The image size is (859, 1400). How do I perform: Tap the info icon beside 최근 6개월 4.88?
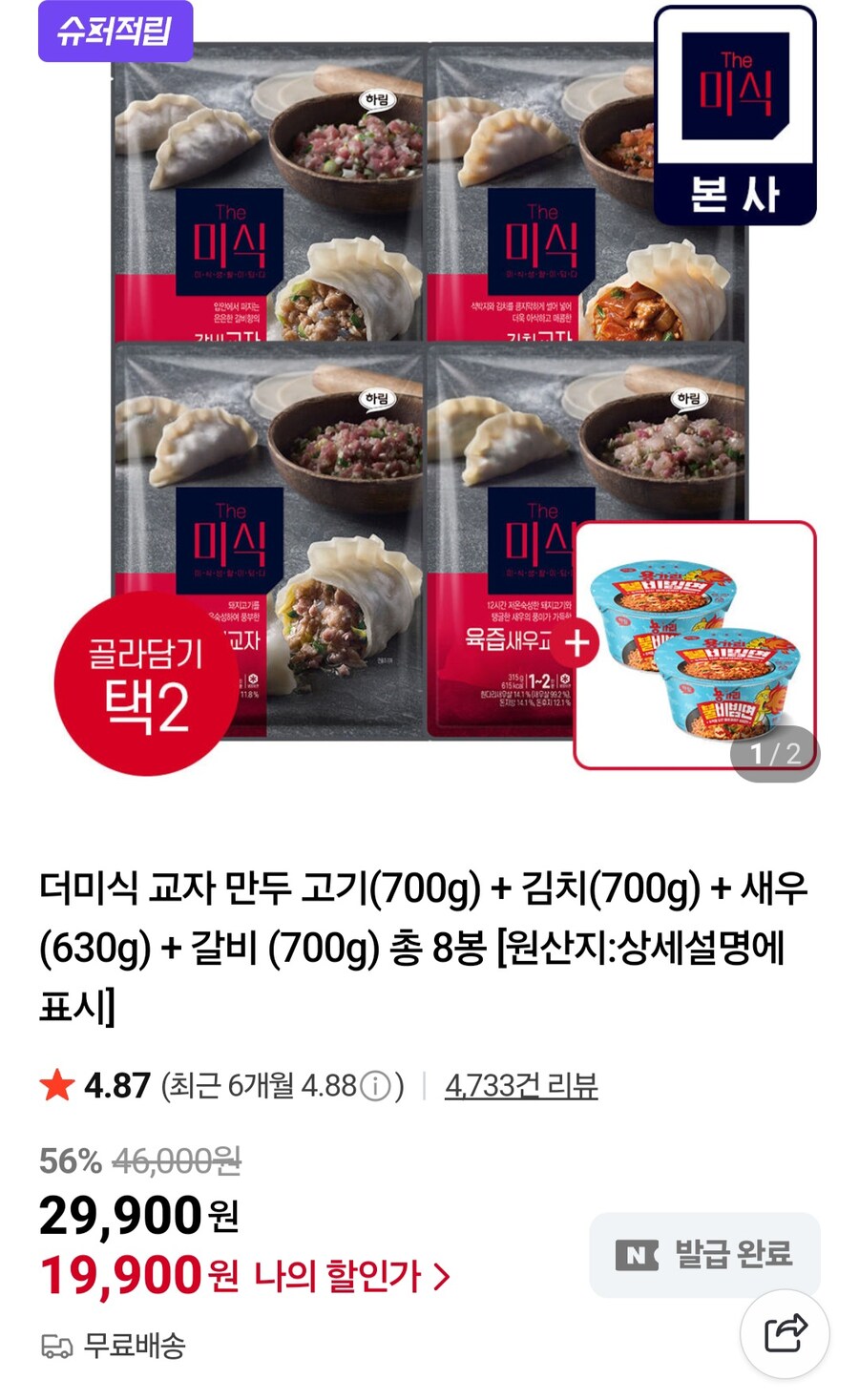pyautogui.click(x=375, y=1083)
